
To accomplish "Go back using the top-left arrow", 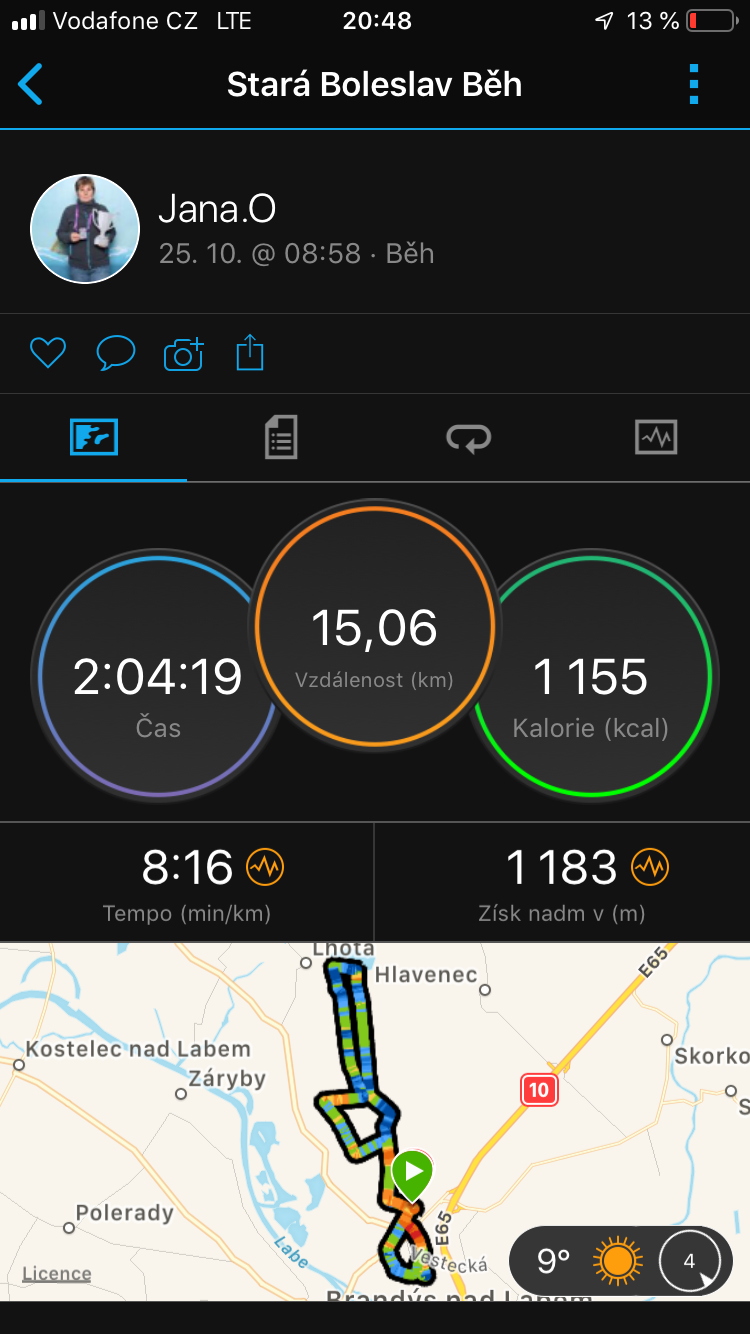I will click(x=31, y=84).
